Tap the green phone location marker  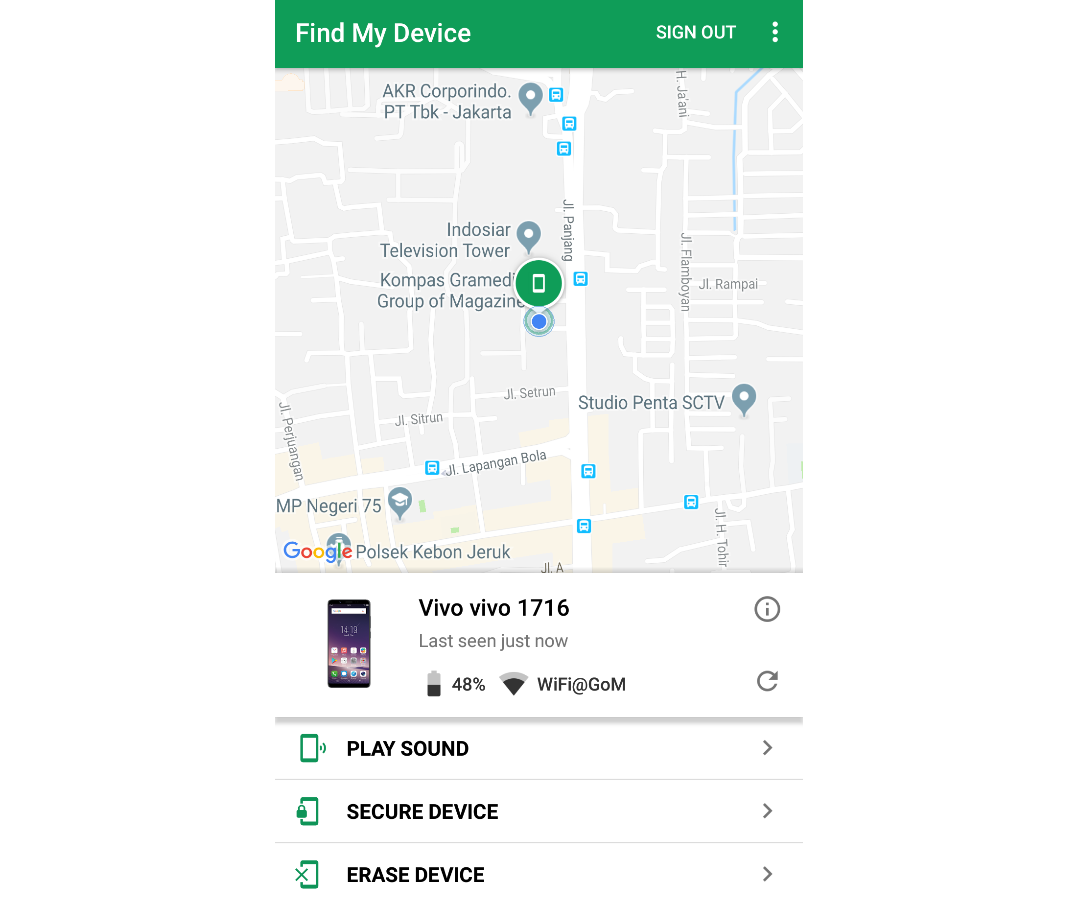[539, 283]
